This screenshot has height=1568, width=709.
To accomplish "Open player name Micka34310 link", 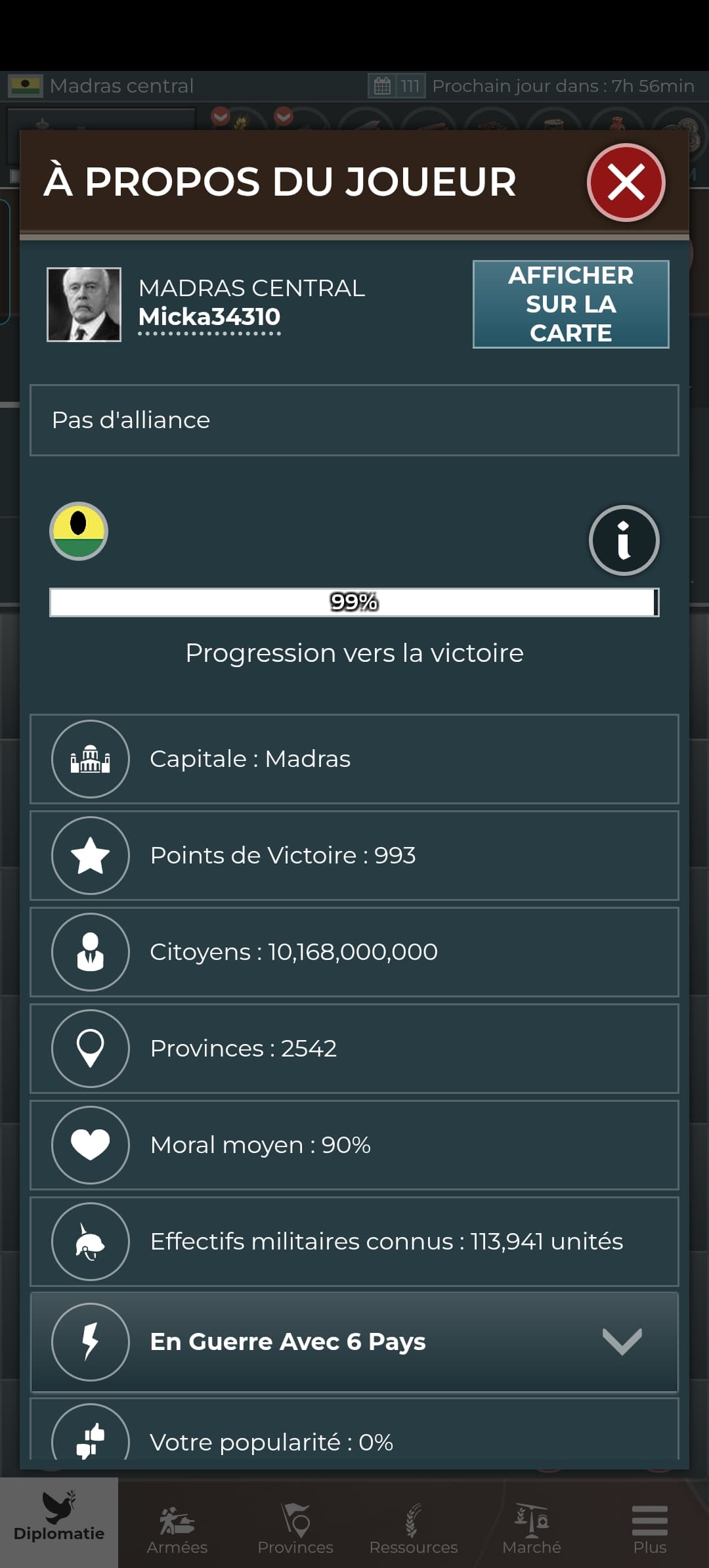I will [209, 317].
